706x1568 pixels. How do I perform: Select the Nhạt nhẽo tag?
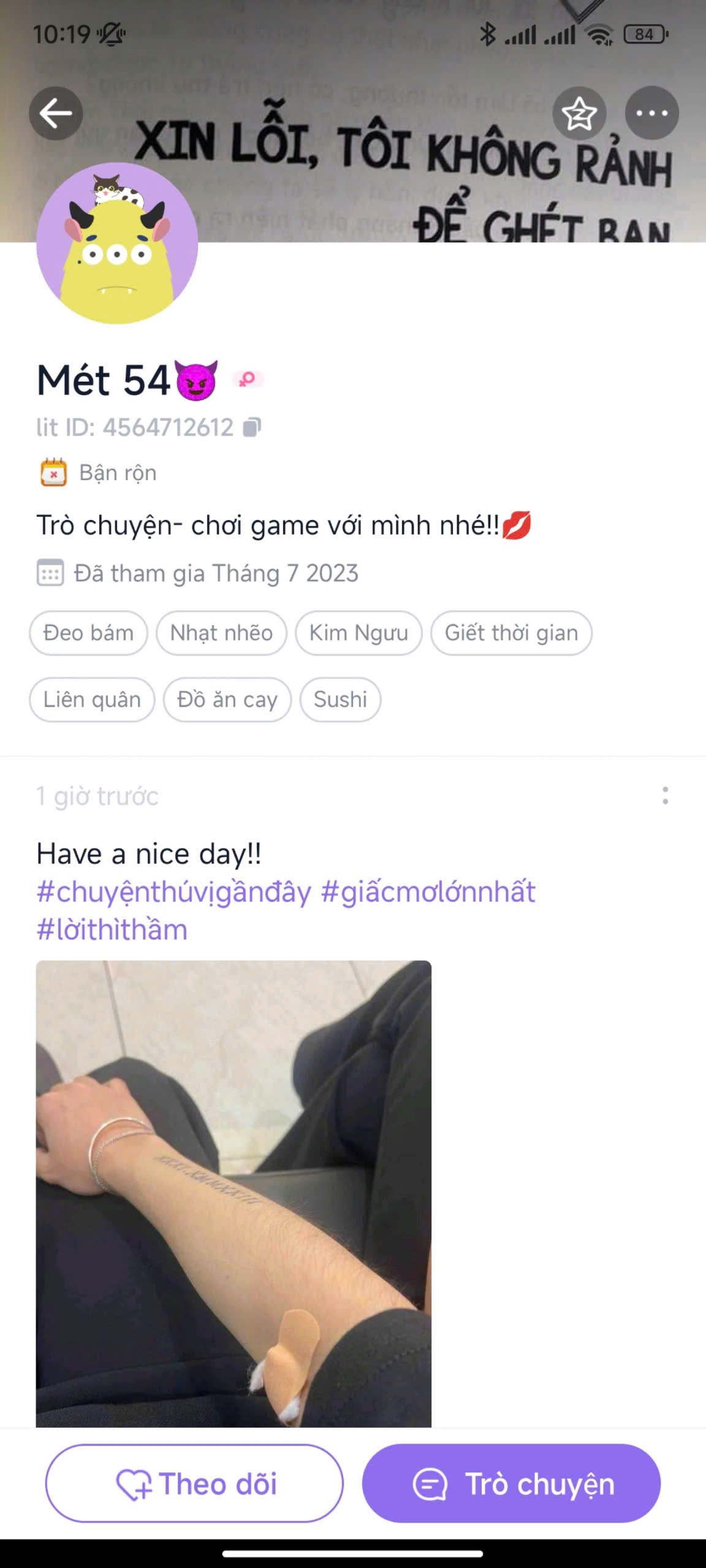point(221,633)
